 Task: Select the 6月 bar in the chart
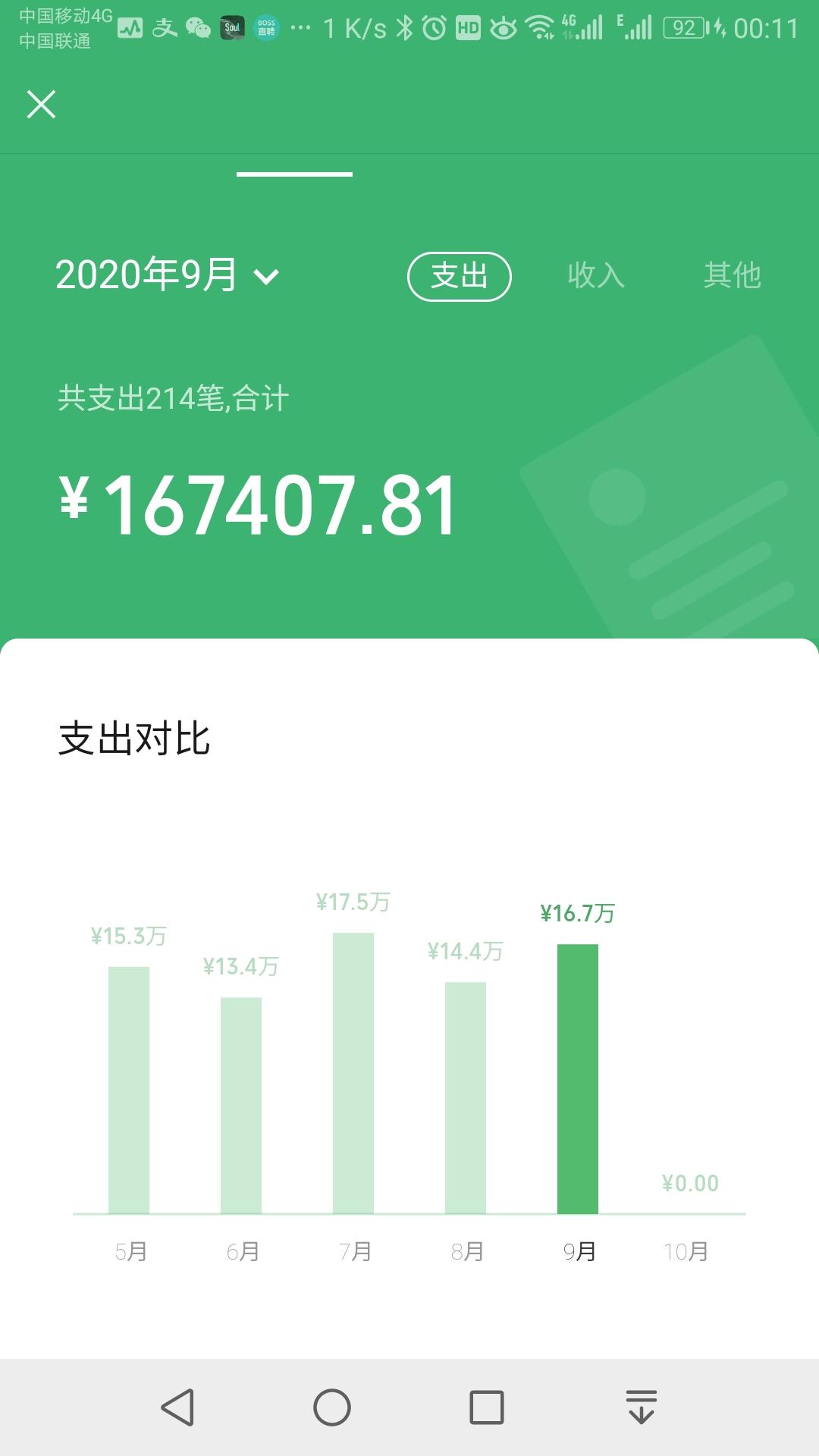coord(241,1105)
